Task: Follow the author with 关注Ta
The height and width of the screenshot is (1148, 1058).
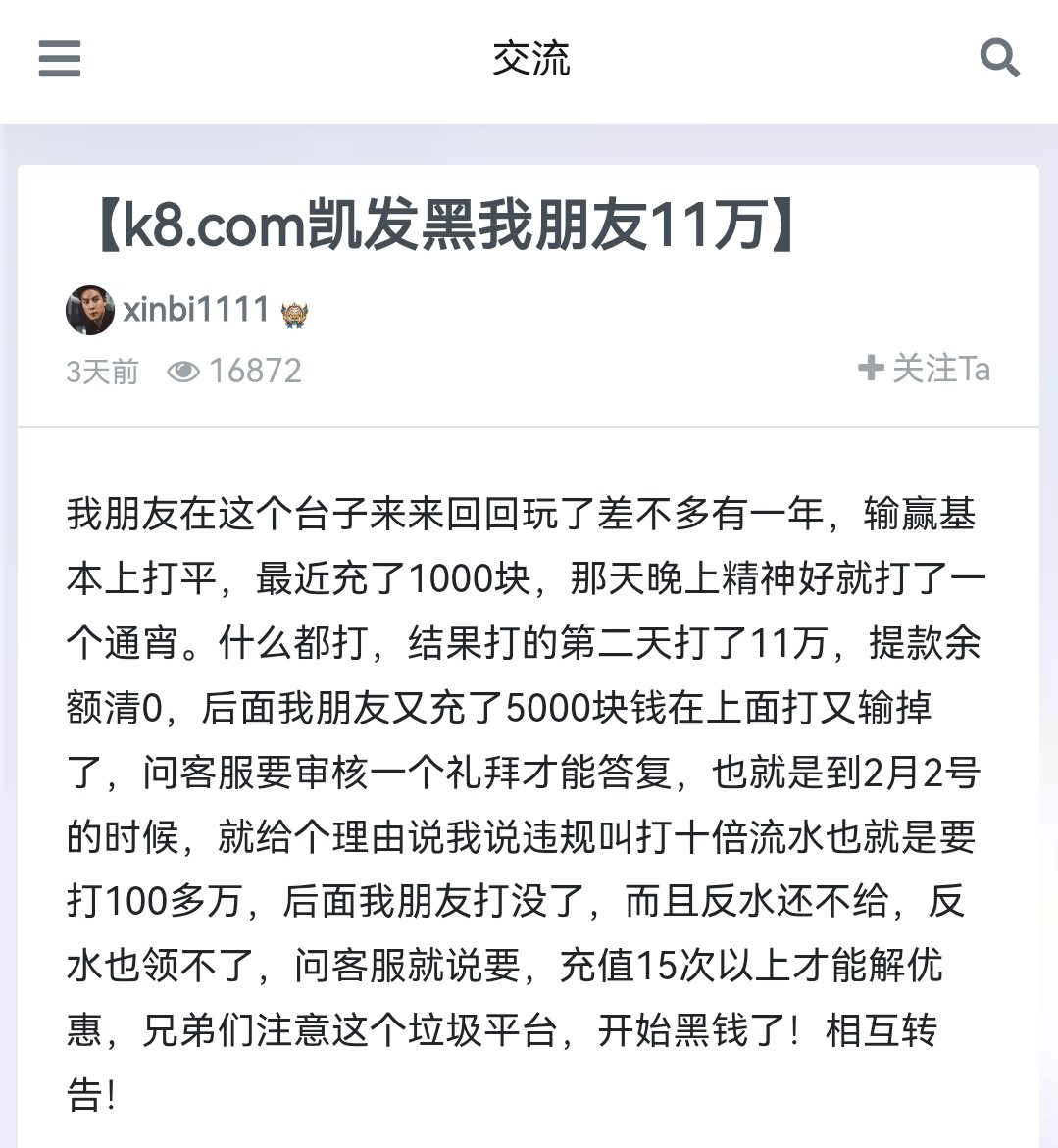Action: click(x=924, y=370)
